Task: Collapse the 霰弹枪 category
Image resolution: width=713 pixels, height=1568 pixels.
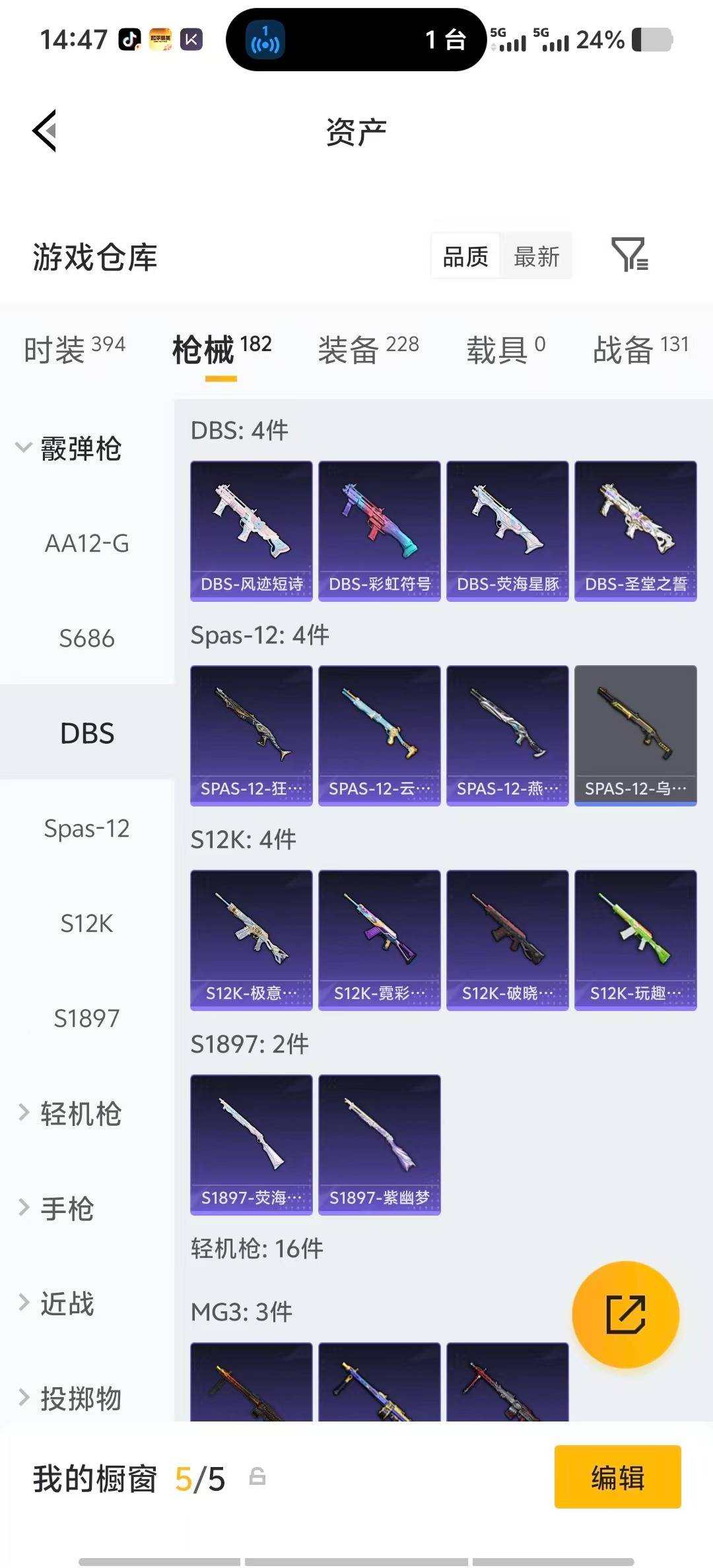Action: 79,449
